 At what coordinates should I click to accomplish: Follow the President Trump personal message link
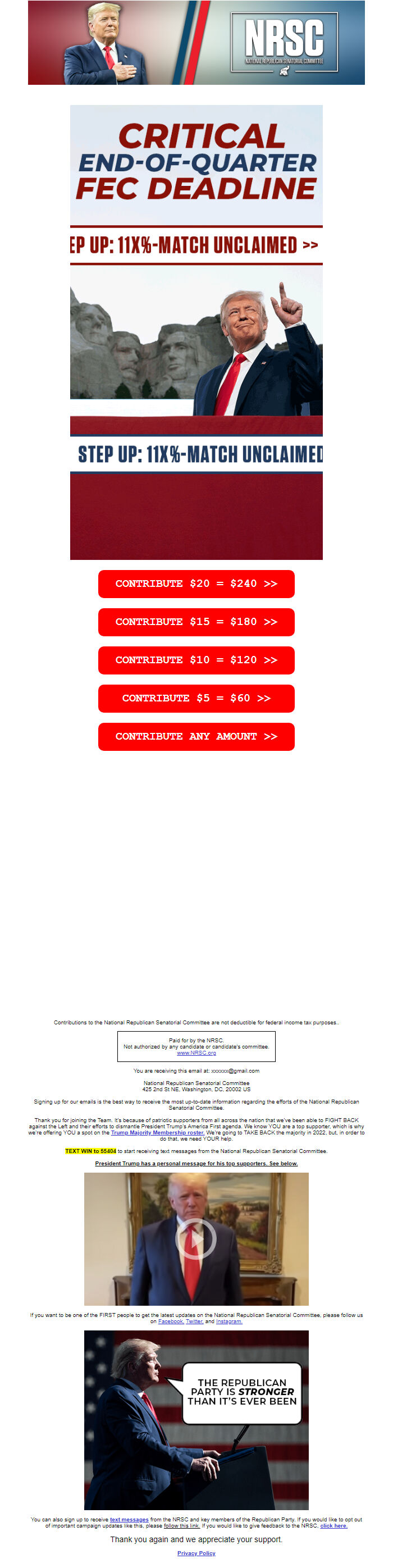[x=196, y=1163]
